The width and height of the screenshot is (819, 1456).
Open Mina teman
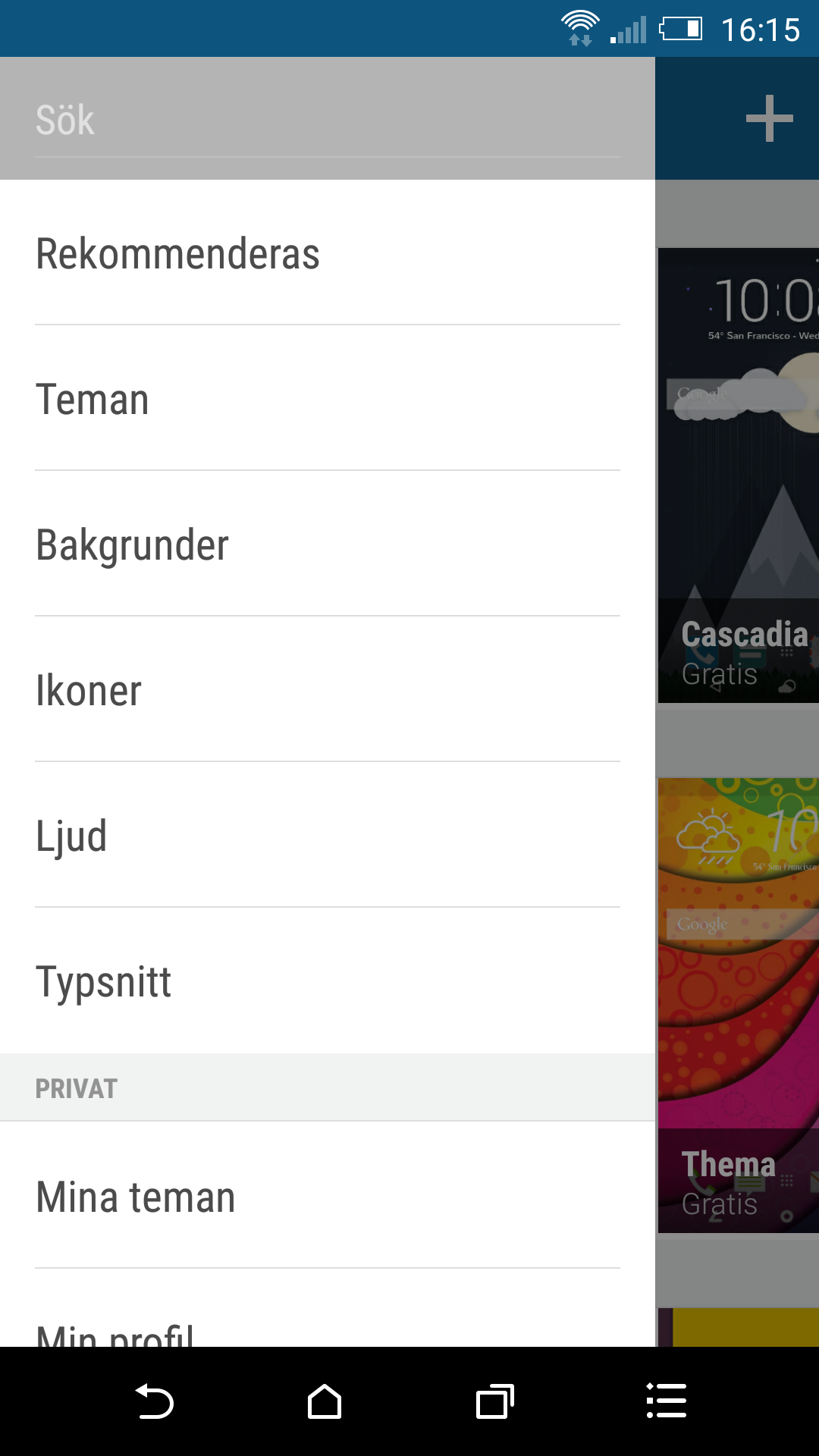click(328, 1197)
